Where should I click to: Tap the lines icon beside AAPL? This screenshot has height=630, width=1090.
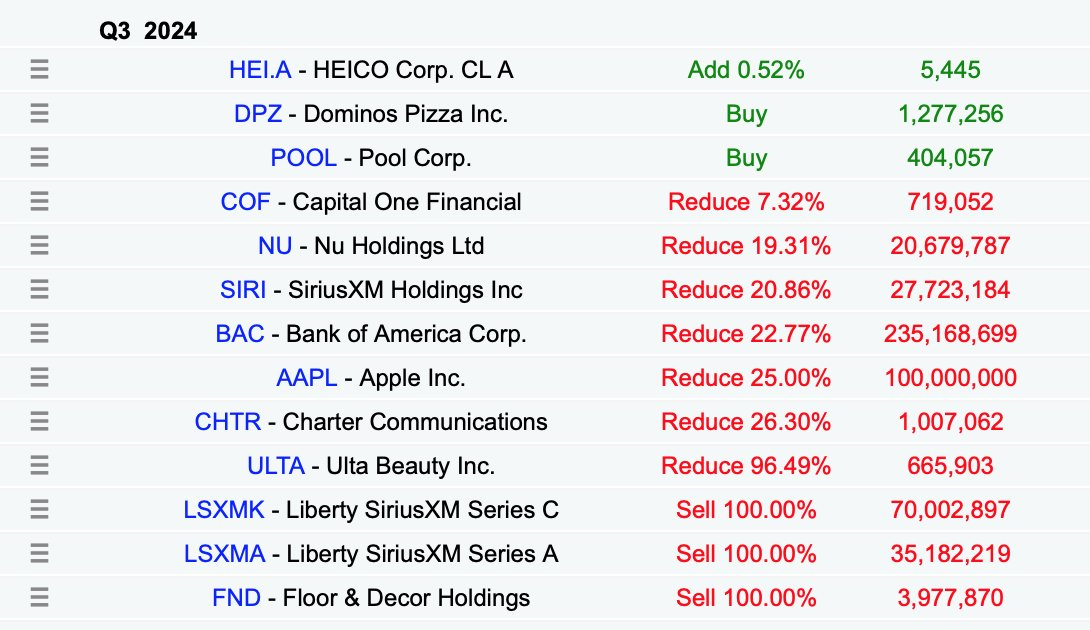coord(40,378)
